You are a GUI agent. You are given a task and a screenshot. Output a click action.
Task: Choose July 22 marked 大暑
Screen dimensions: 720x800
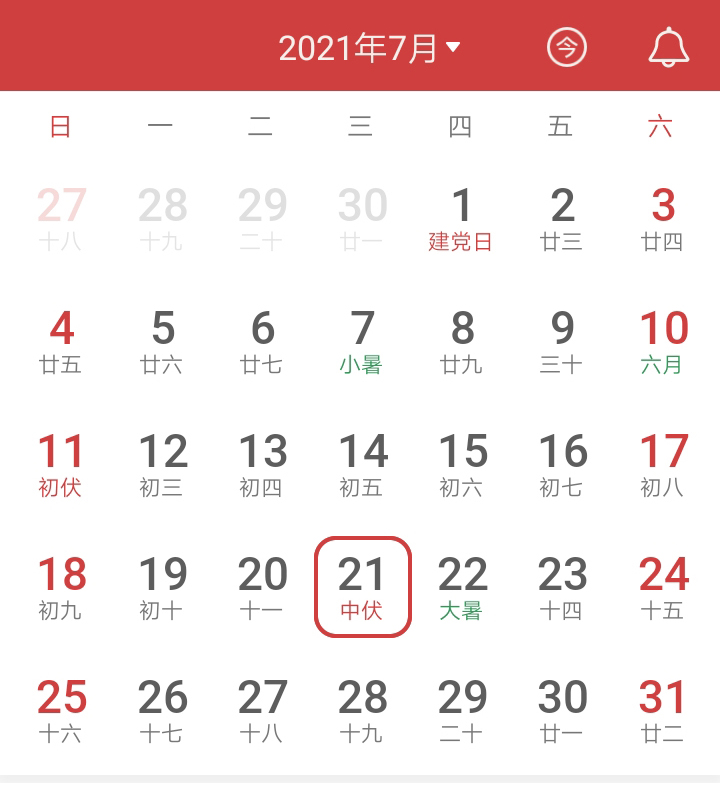point(461,587)
